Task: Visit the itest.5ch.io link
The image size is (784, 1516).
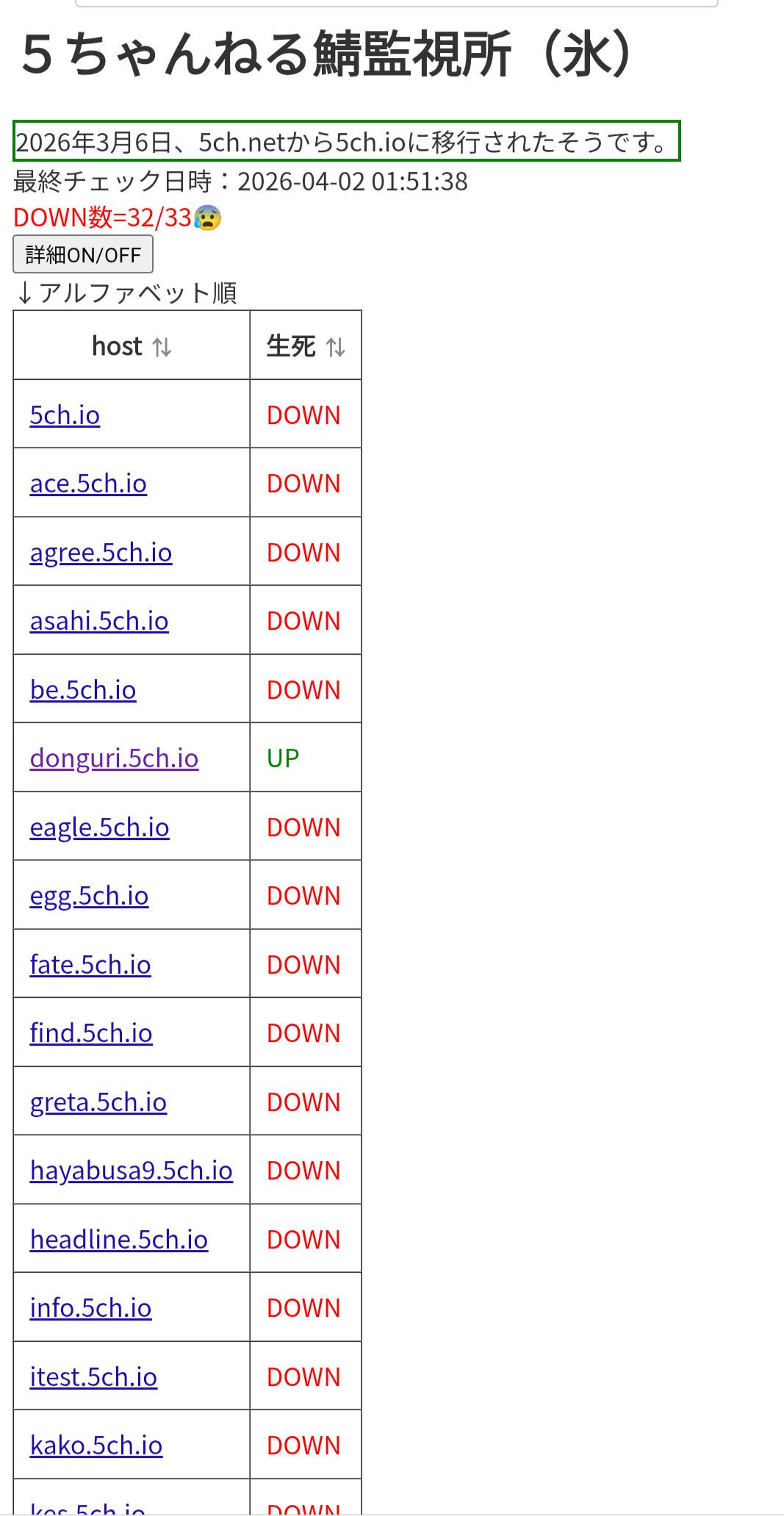Action: pos(93,1377)
